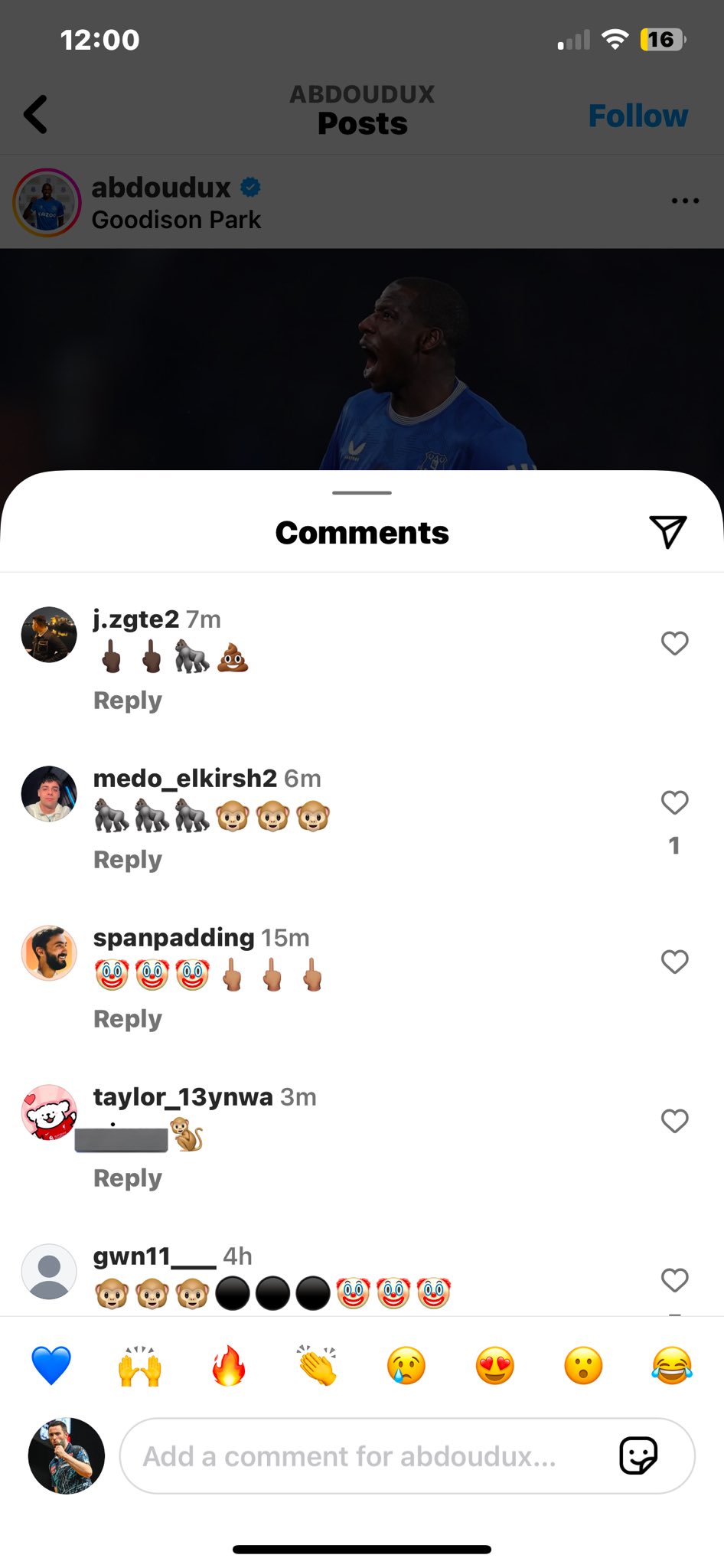Open the profile picture of spanpadding
This screenshot has width=724, height=1568.
tap(49, 952)
